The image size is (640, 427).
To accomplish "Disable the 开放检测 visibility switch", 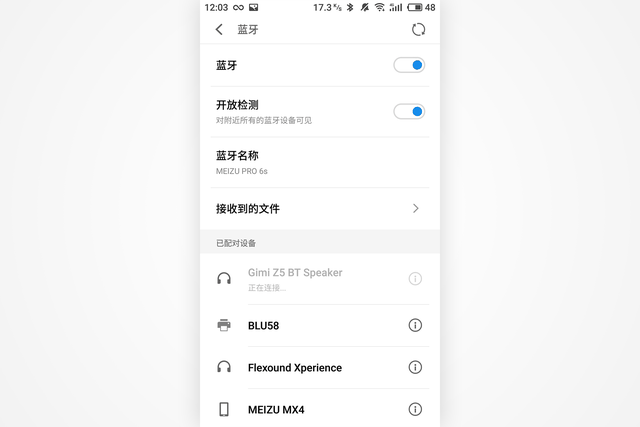I will pos(409,111).
